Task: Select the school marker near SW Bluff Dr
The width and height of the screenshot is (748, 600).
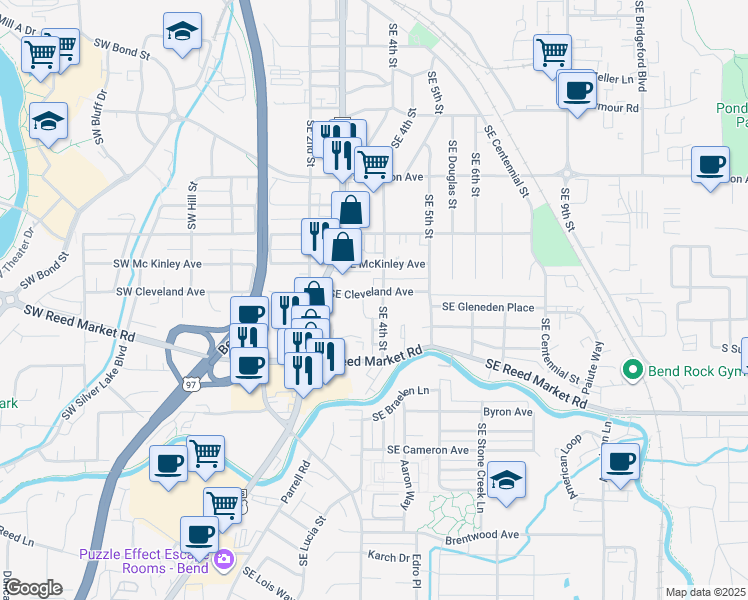Action: 48,122
